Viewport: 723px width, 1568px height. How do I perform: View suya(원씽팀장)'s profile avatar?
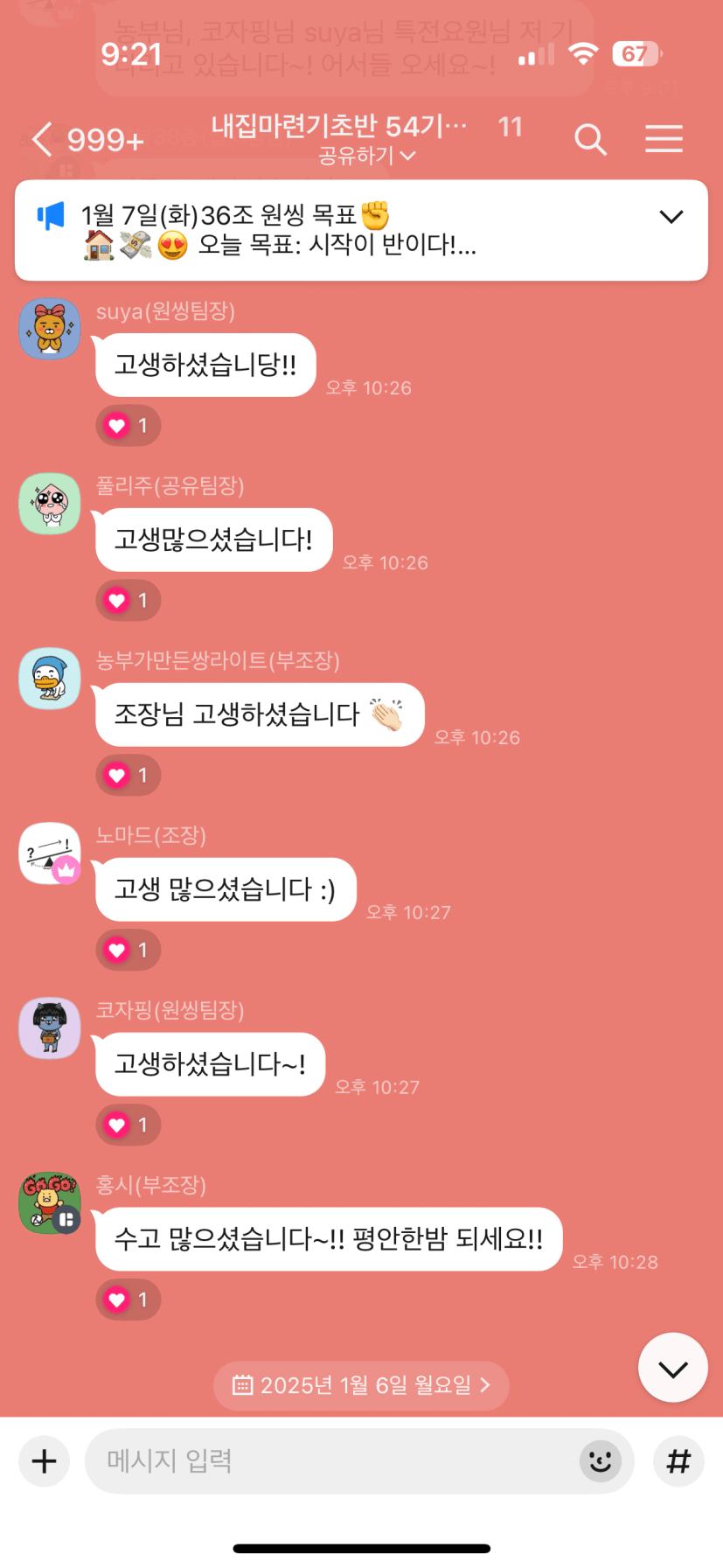pos(50,329)
